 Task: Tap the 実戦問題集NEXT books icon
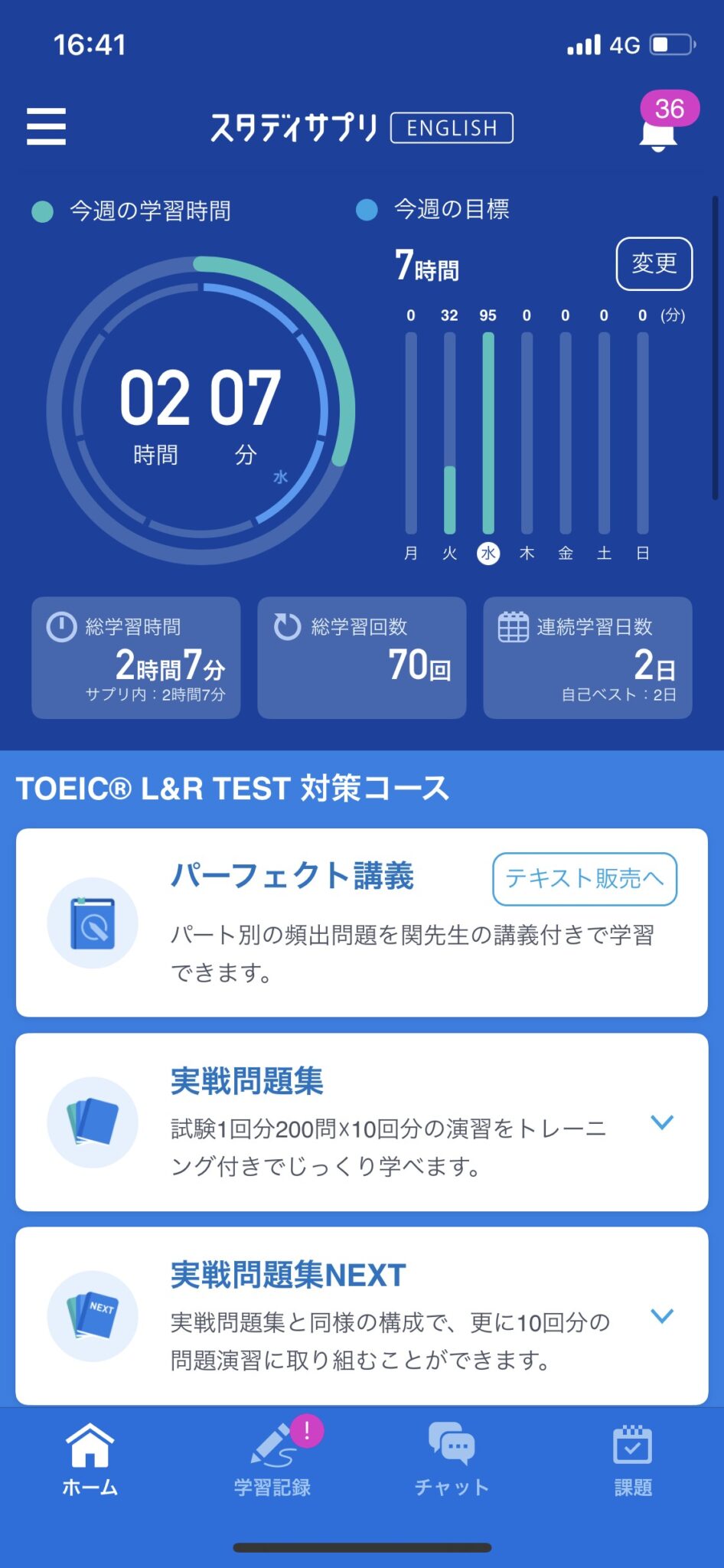coord(92,1317)
